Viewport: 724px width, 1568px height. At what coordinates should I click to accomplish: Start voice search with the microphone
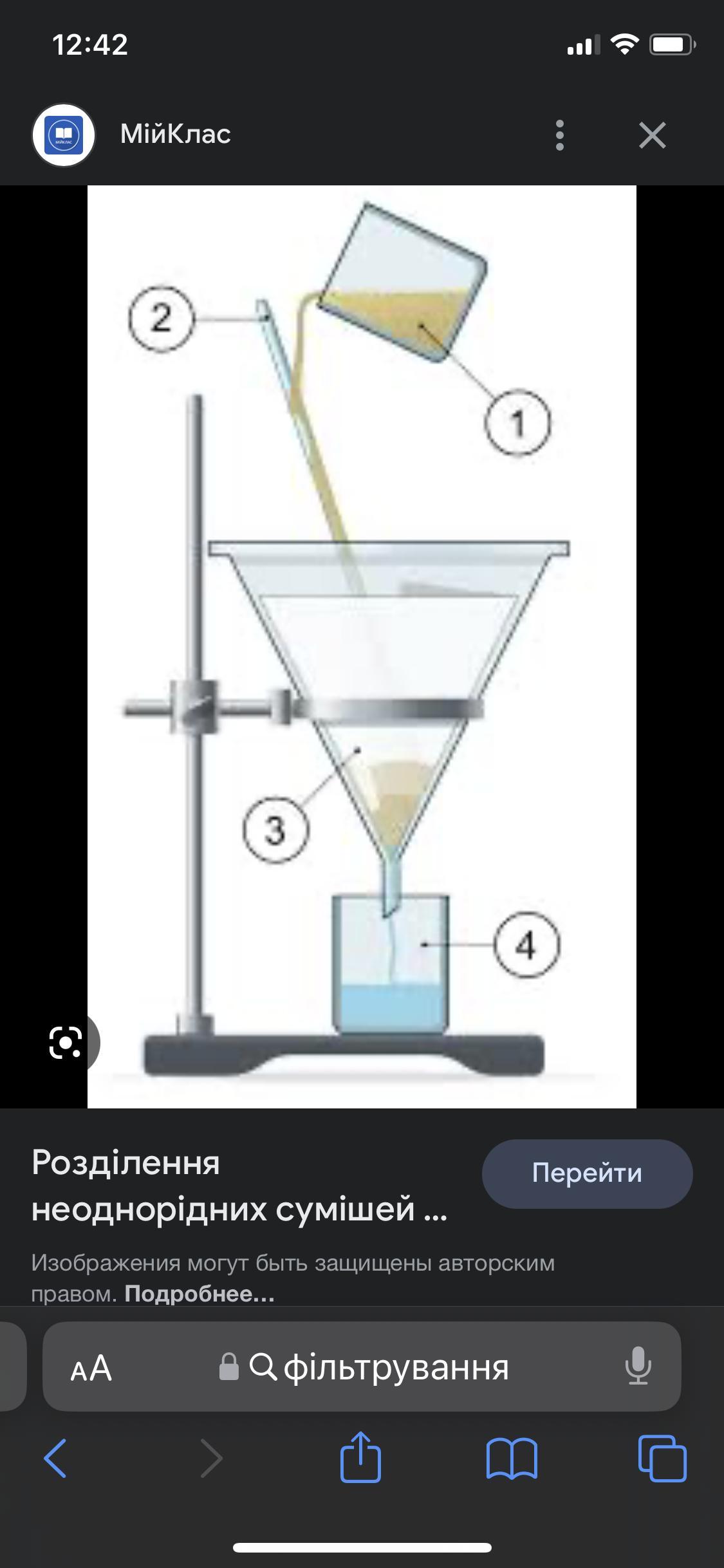point(638,1366)
